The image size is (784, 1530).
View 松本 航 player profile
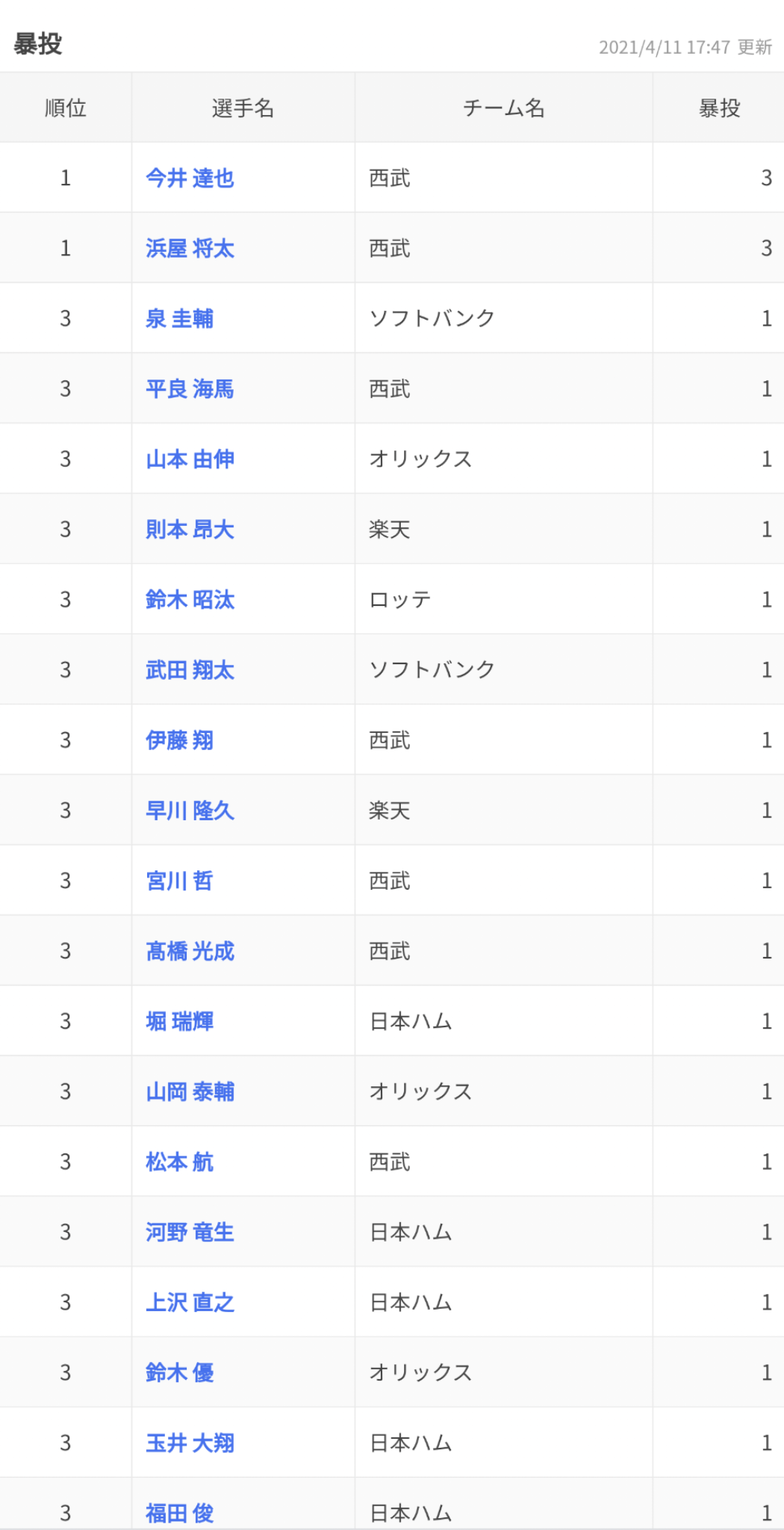(179, 1162)
